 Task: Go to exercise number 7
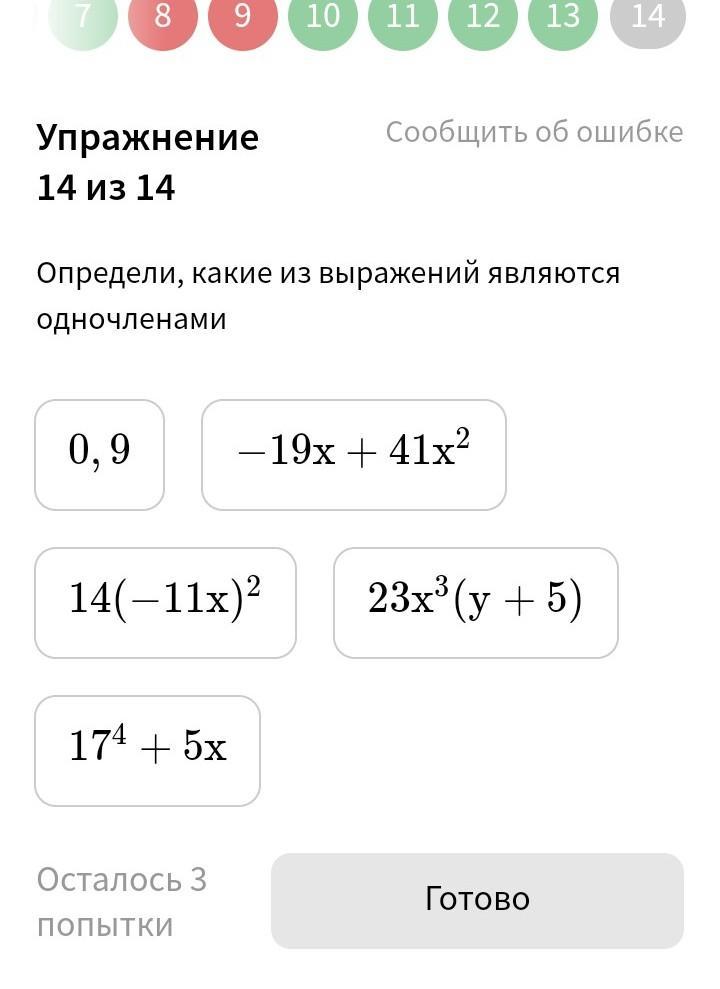(83, 18)
